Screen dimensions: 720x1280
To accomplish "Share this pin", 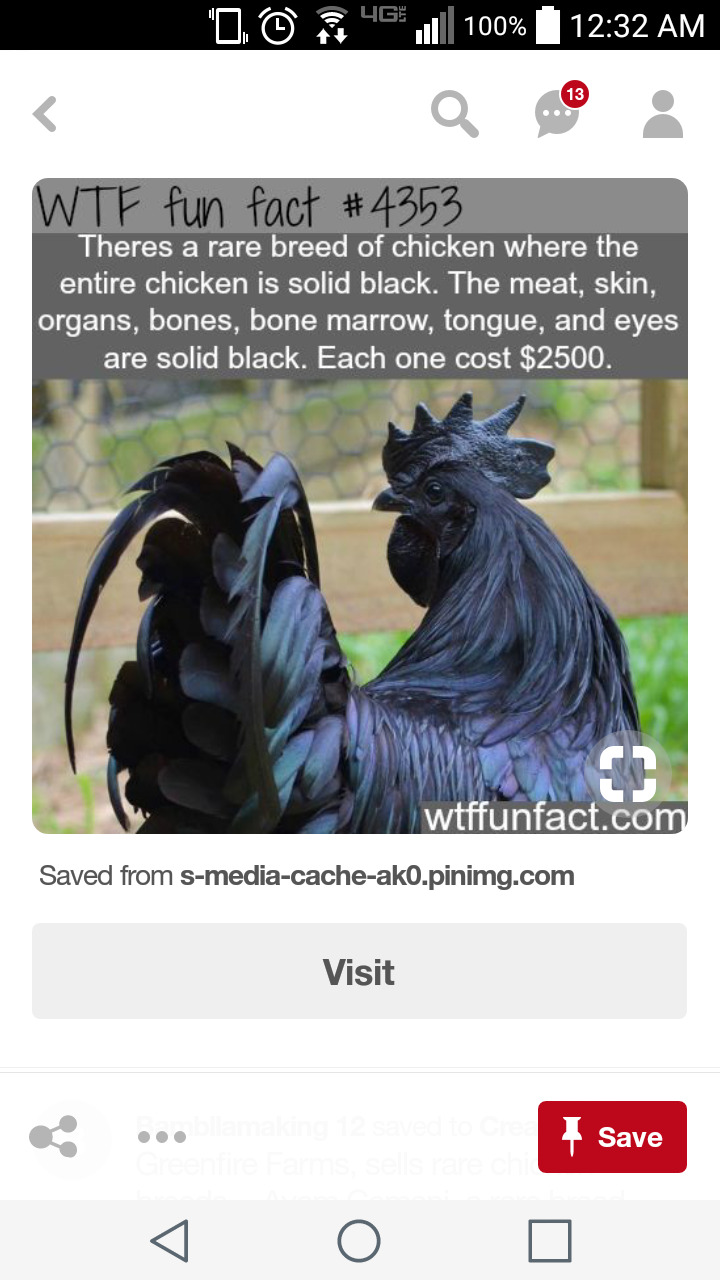I will click(54, 1137).
